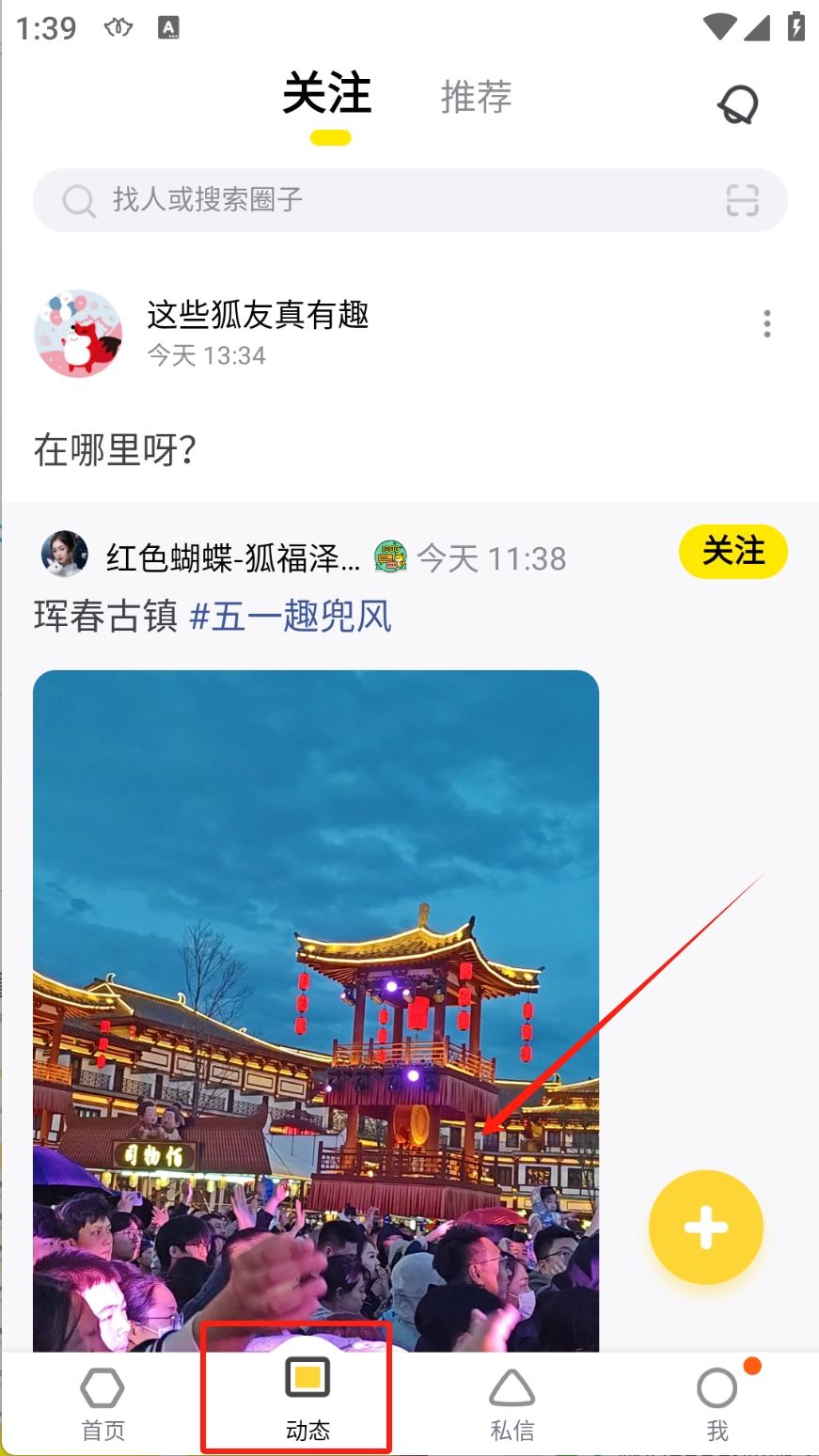Switch to the 推荐 tab

click(x=476, y=97)
